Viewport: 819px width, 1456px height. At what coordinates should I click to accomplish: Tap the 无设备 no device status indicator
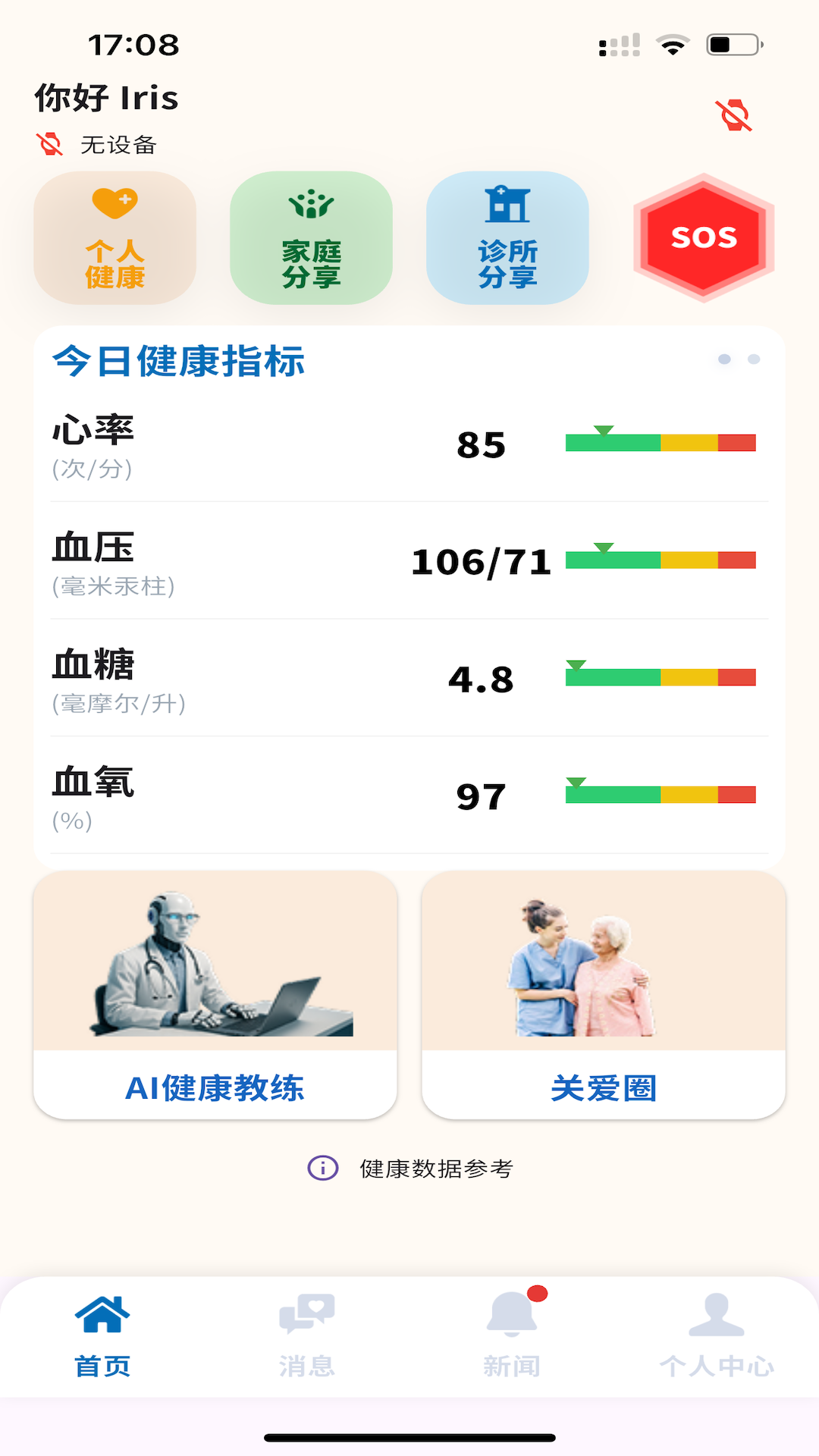[x=99, y=144]
